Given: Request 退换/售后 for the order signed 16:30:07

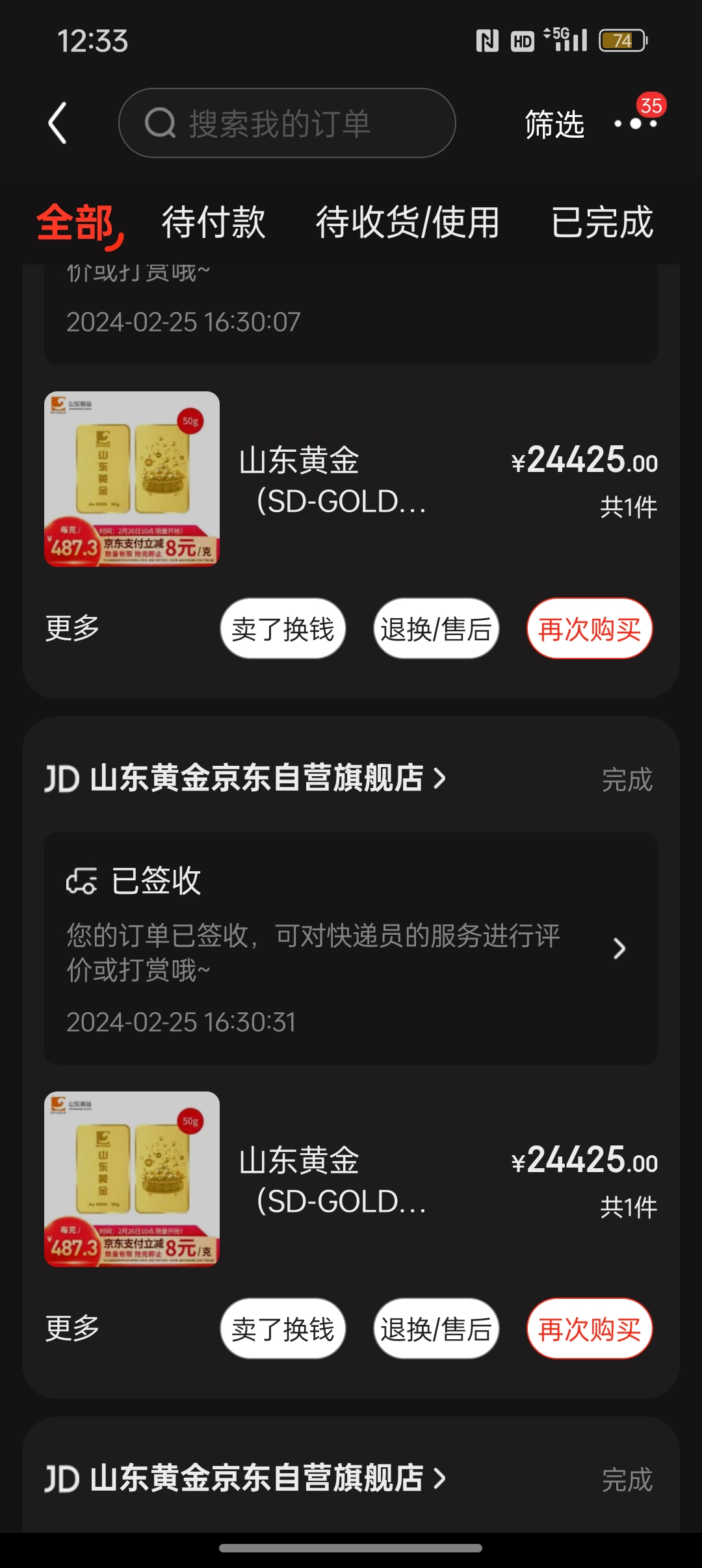Looking at the screenshot, I should coord(436,629).
